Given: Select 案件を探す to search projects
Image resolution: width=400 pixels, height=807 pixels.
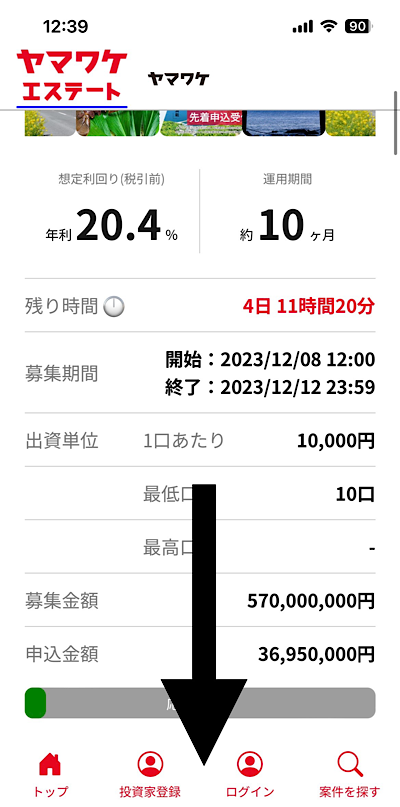Looking at the screenshot, I should tap(350, 775).
